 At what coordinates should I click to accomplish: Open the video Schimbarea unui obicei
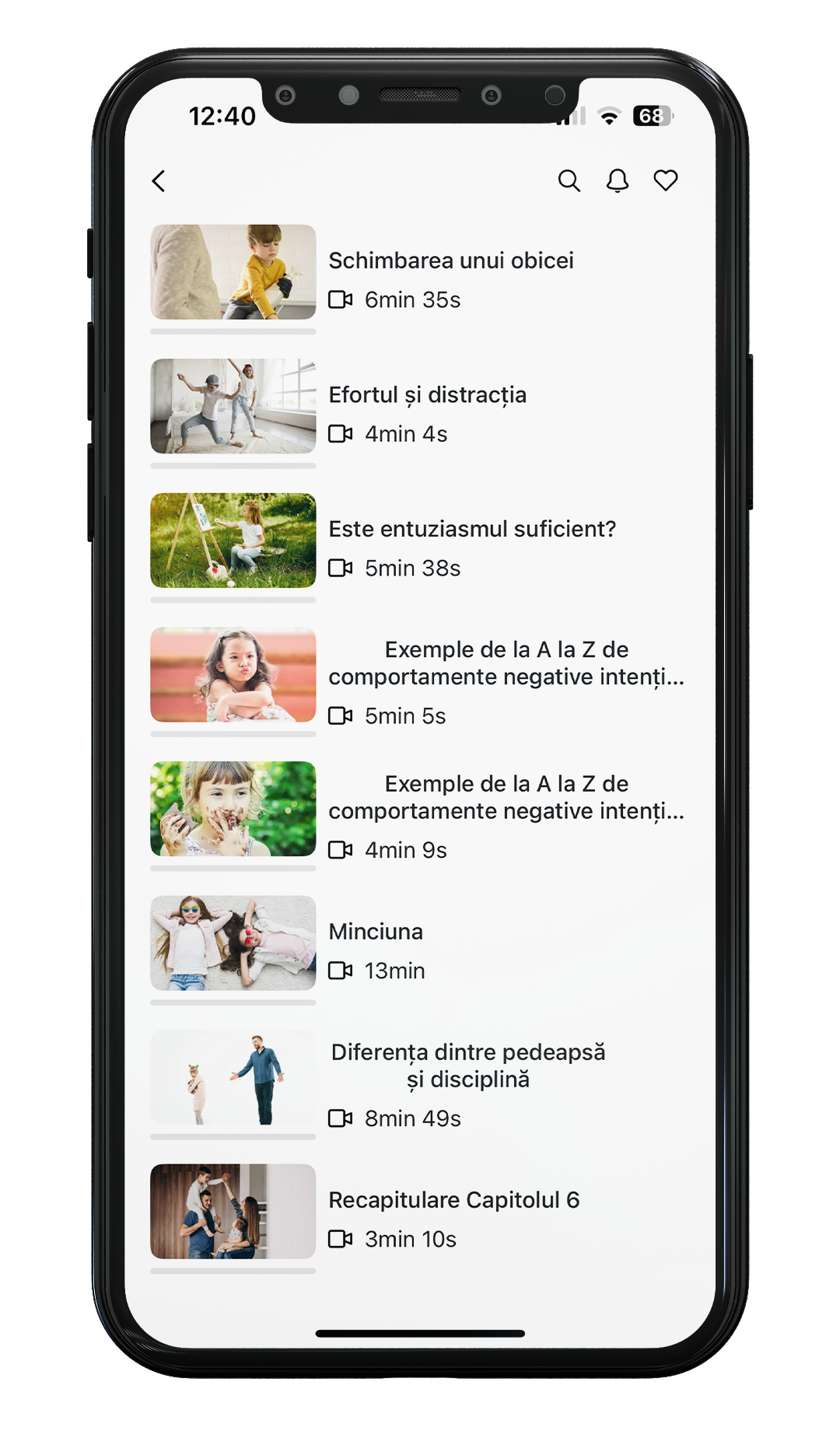tap(450, 261)
